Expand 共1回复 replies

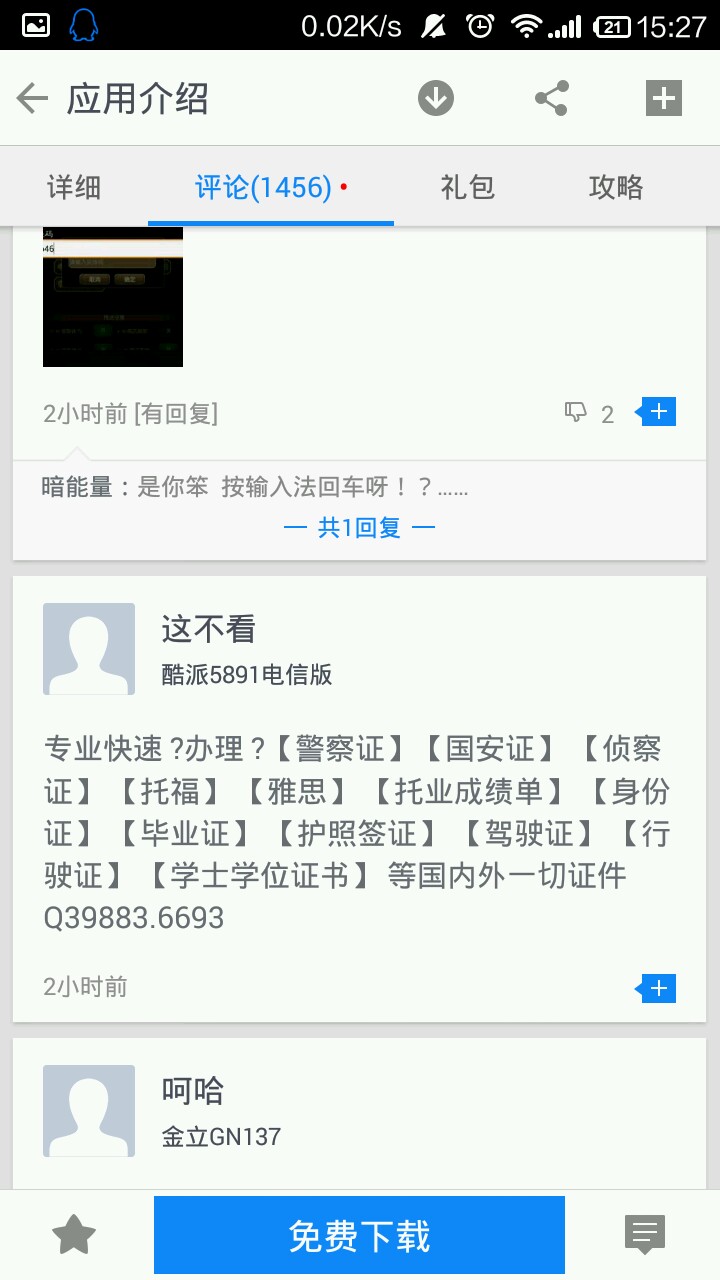pos(359,527)
